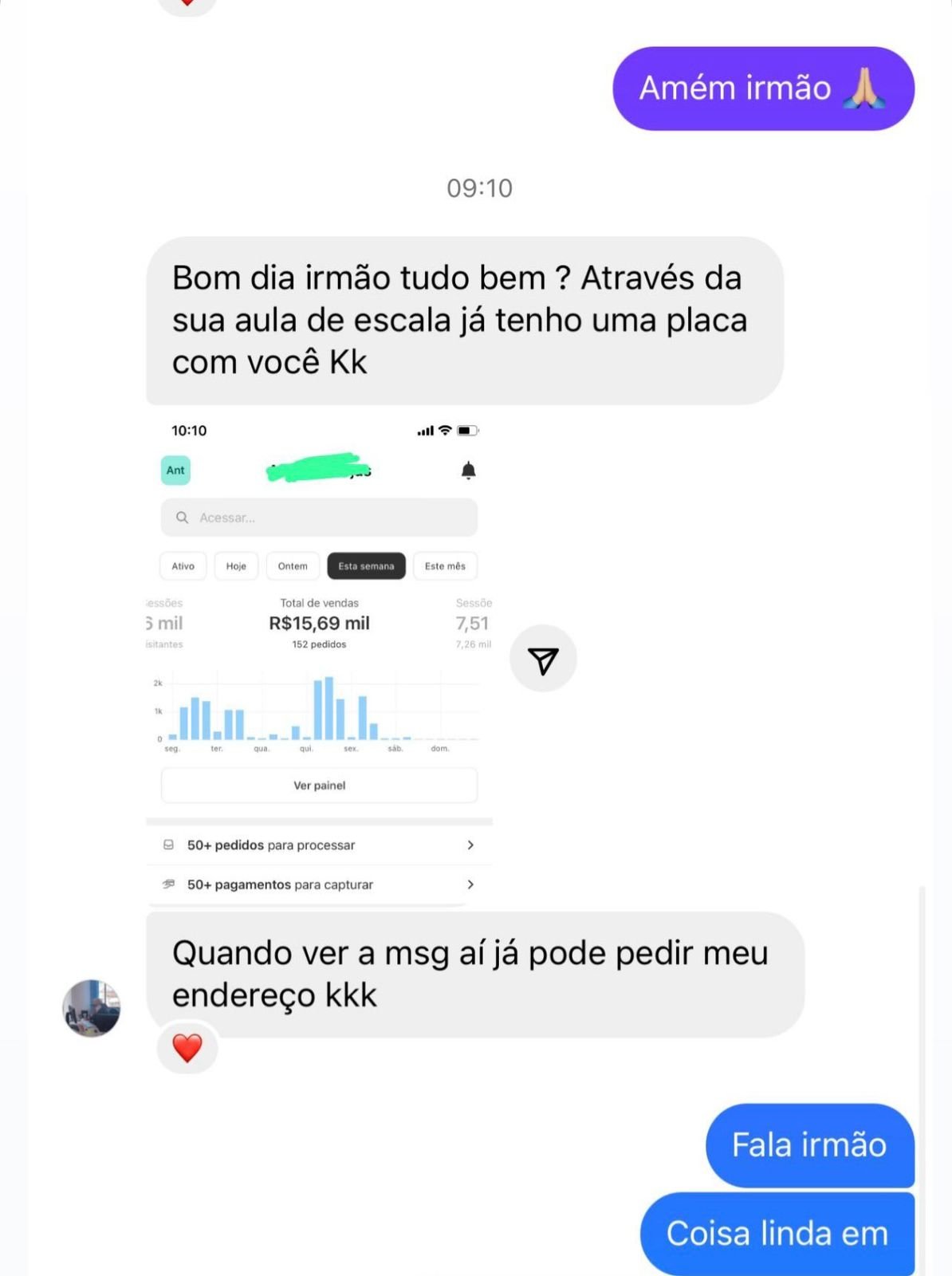Forward the shared image with the paper-plane icon

[x=543, y=660]
